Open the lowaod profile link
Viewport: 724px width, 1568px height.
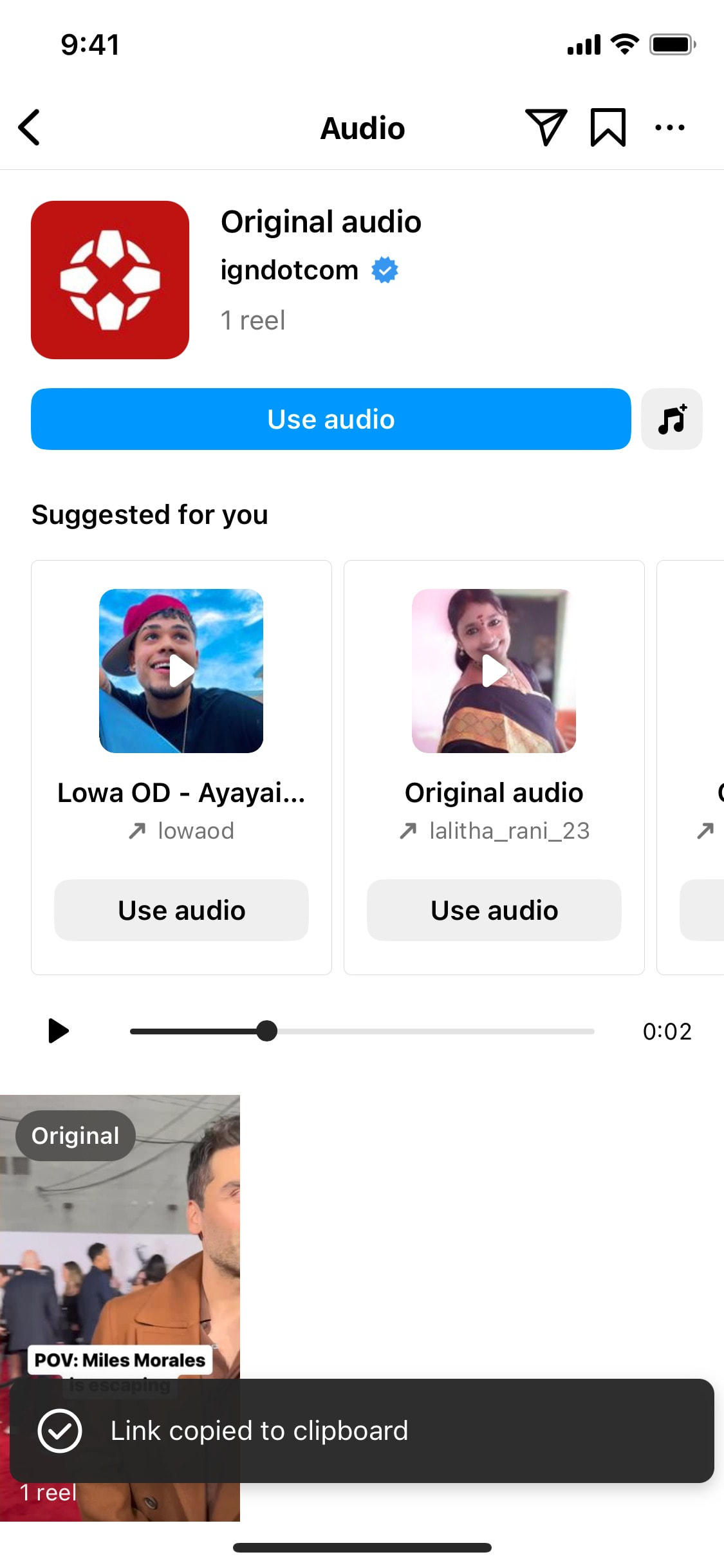click(181, 831)
